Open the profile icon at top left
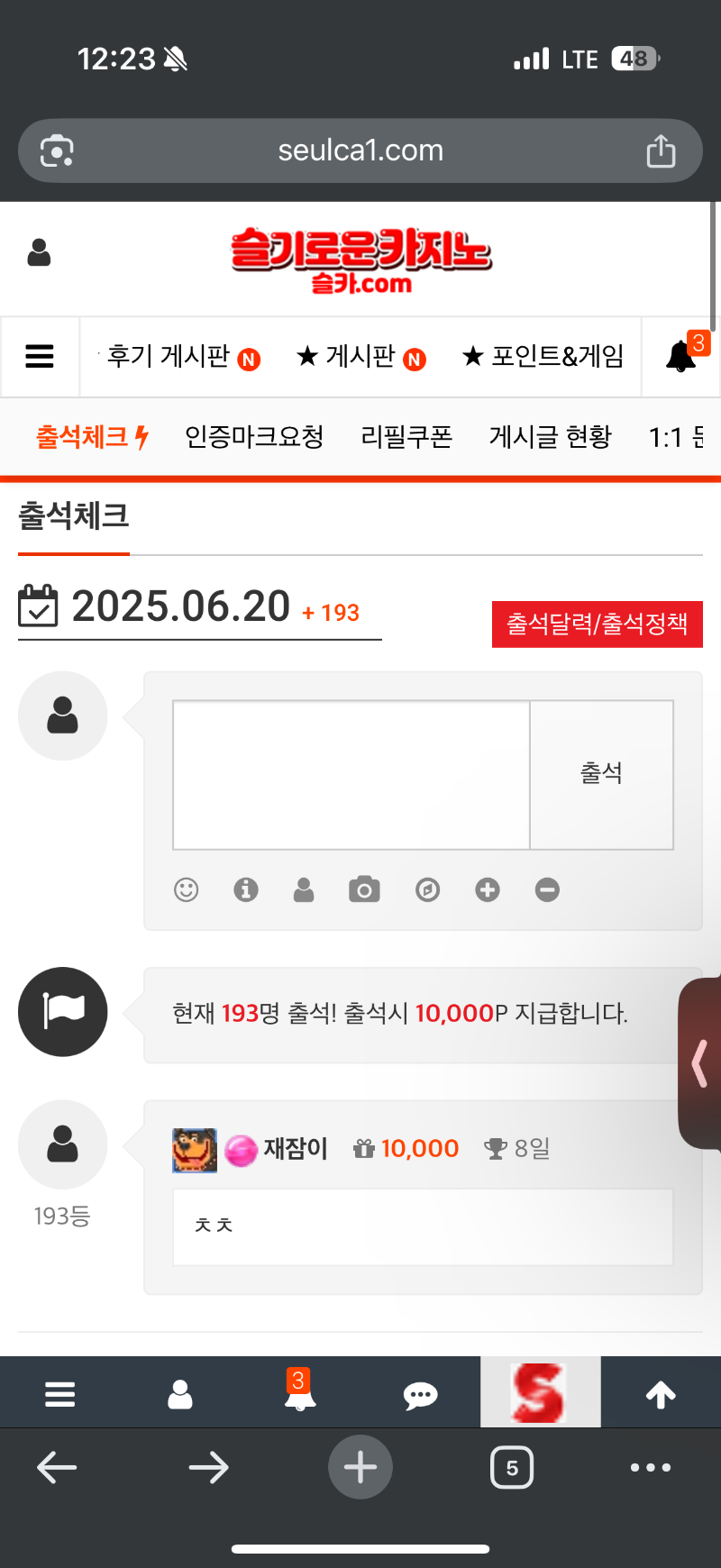Screen dimensions: 721x1568 click(40, 253)
